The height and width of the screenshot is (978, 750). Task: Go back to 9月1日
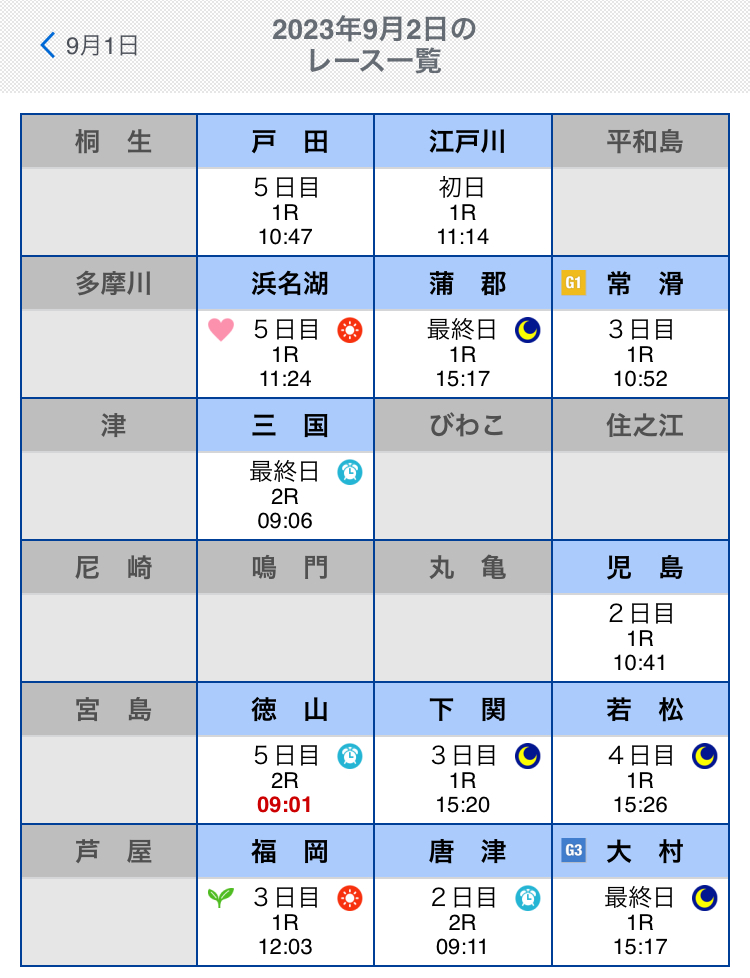click(88, 45)
